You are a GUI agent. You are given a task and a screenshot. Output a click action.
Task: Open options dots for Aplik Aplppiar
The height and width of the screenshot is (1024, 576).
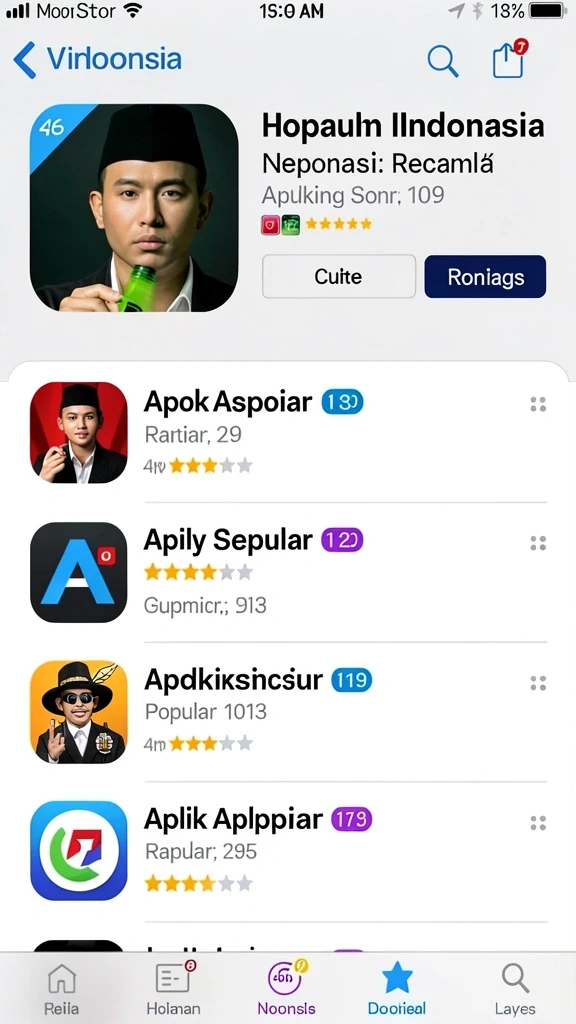coord(538,823)
